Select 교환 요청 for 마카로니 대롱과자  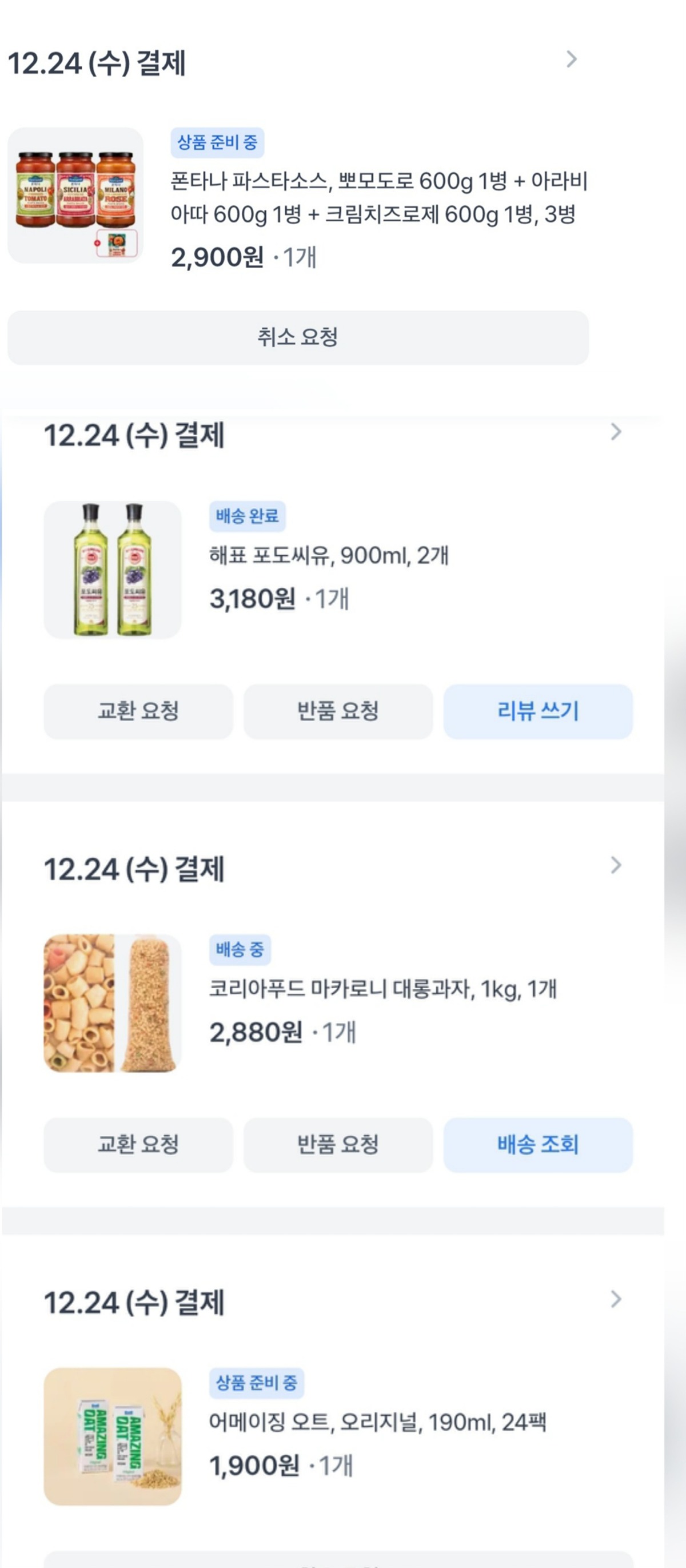138,1144
